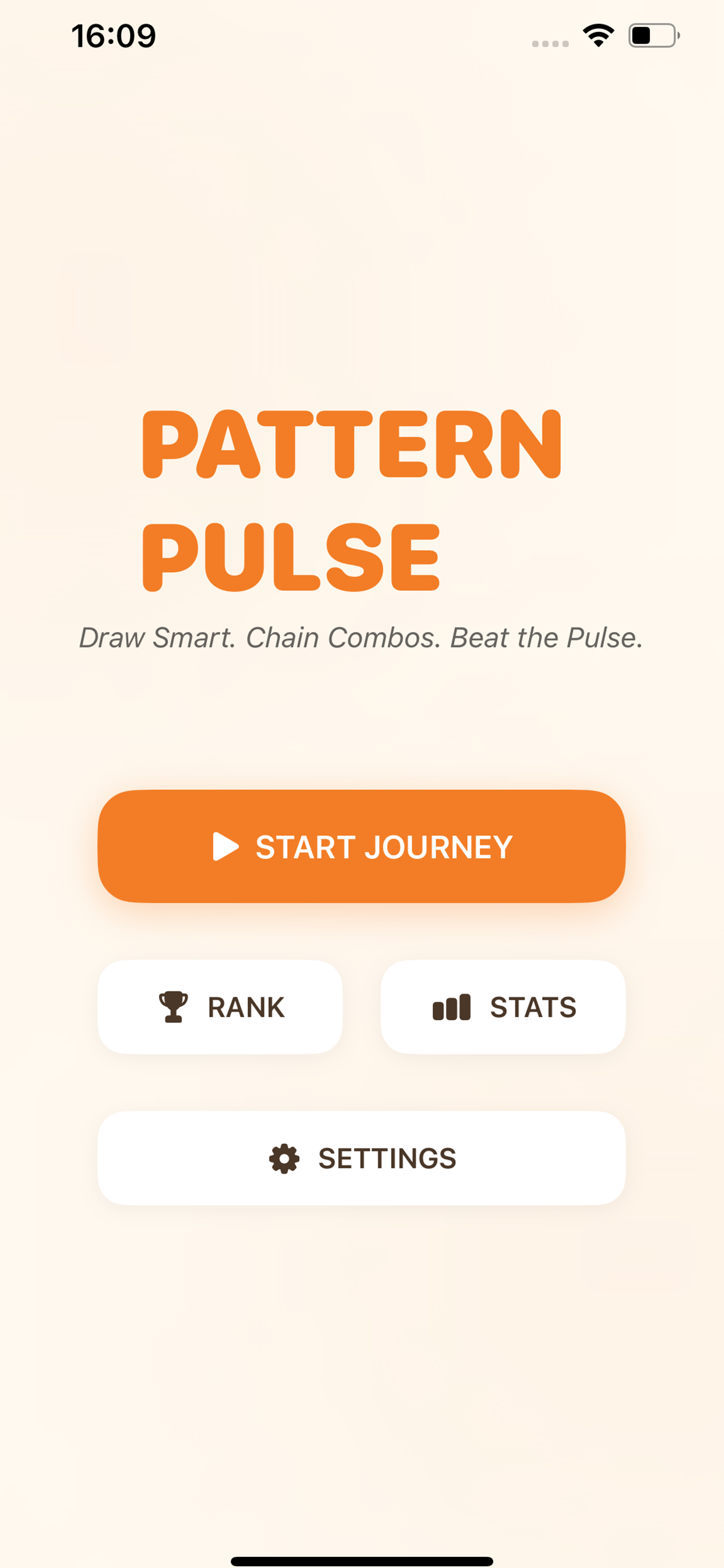Open the Rank leaderboard

pos(220,1007)
